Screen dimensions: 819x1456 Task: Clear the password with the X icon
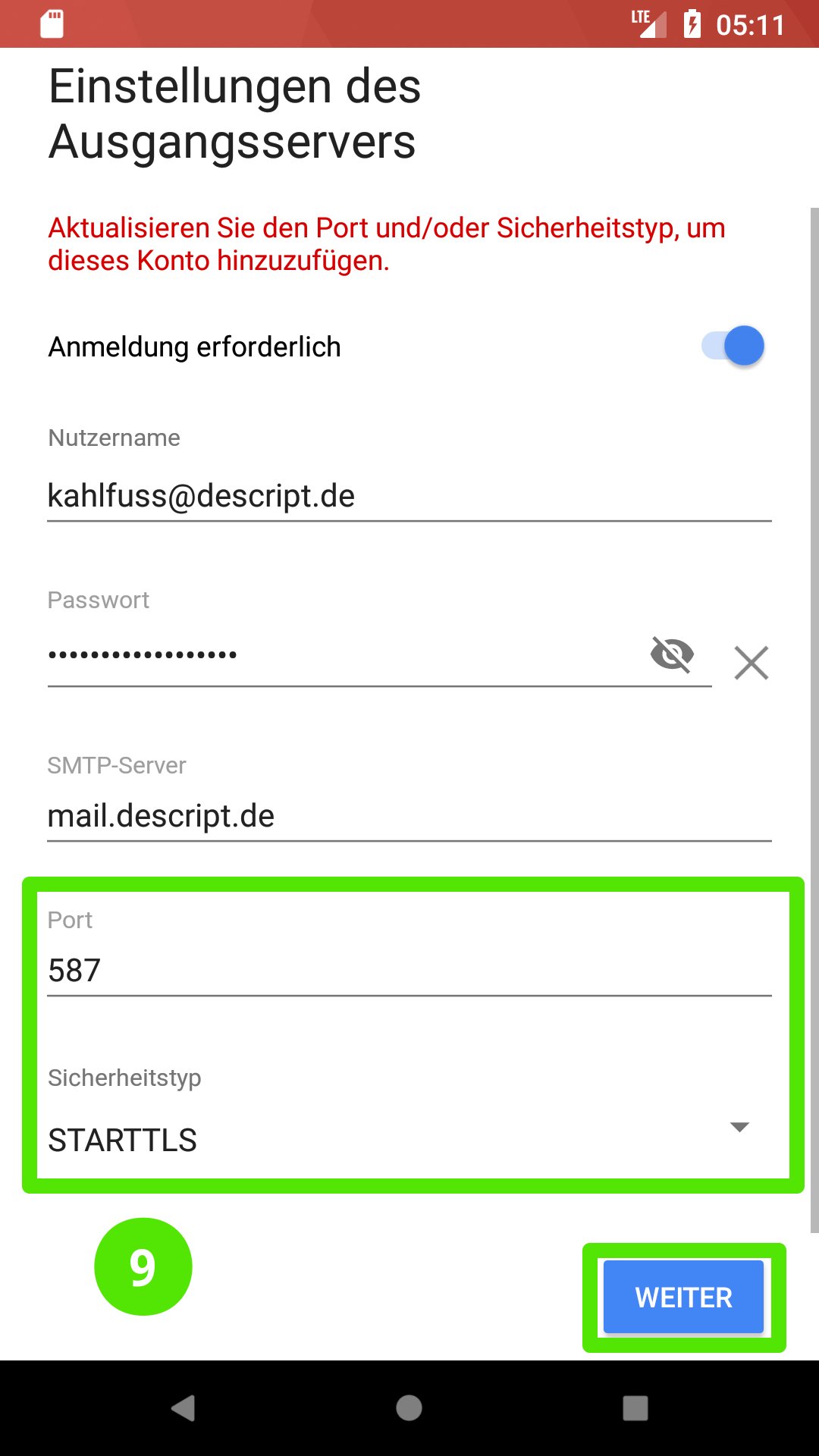pyautogui.click(x=752, y=663)
